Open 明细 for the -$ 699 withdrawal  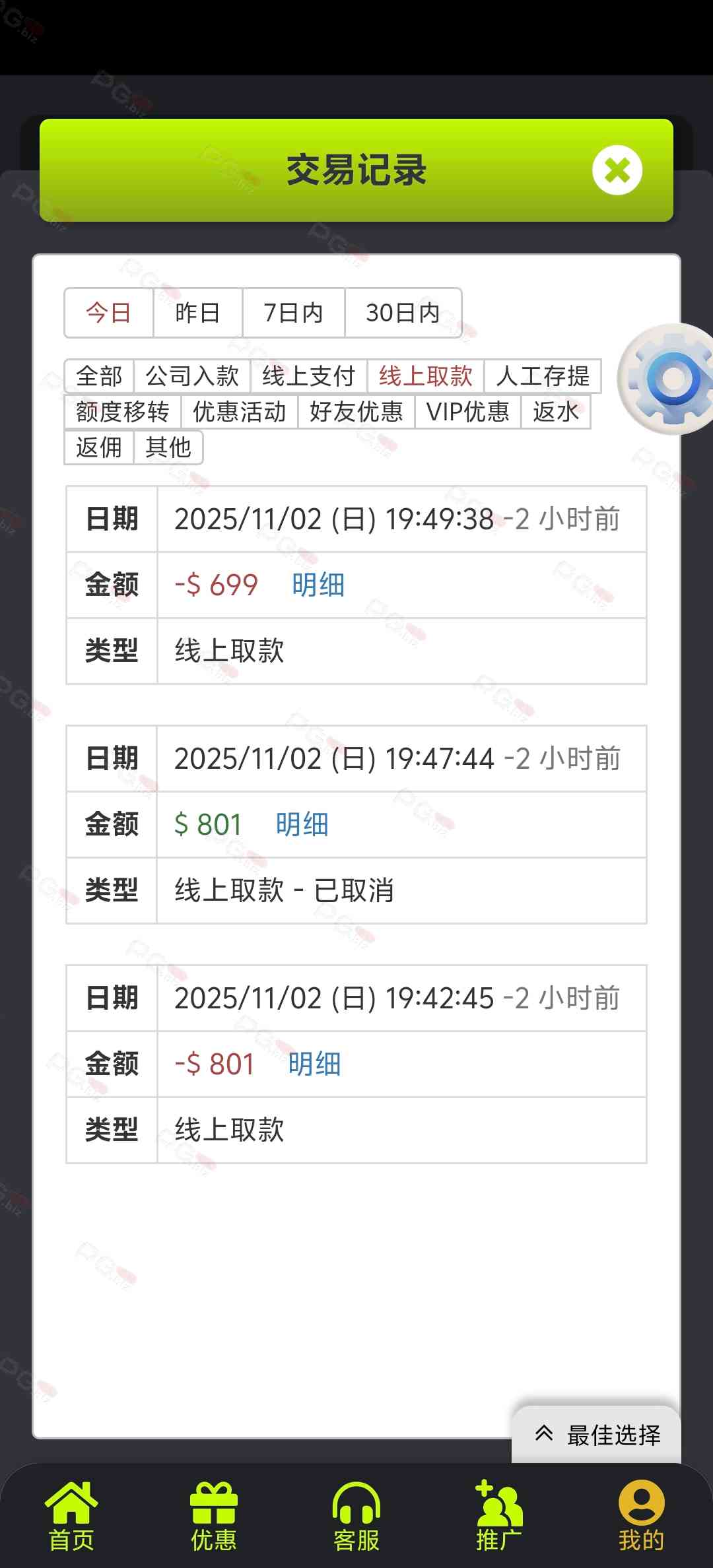318,585
